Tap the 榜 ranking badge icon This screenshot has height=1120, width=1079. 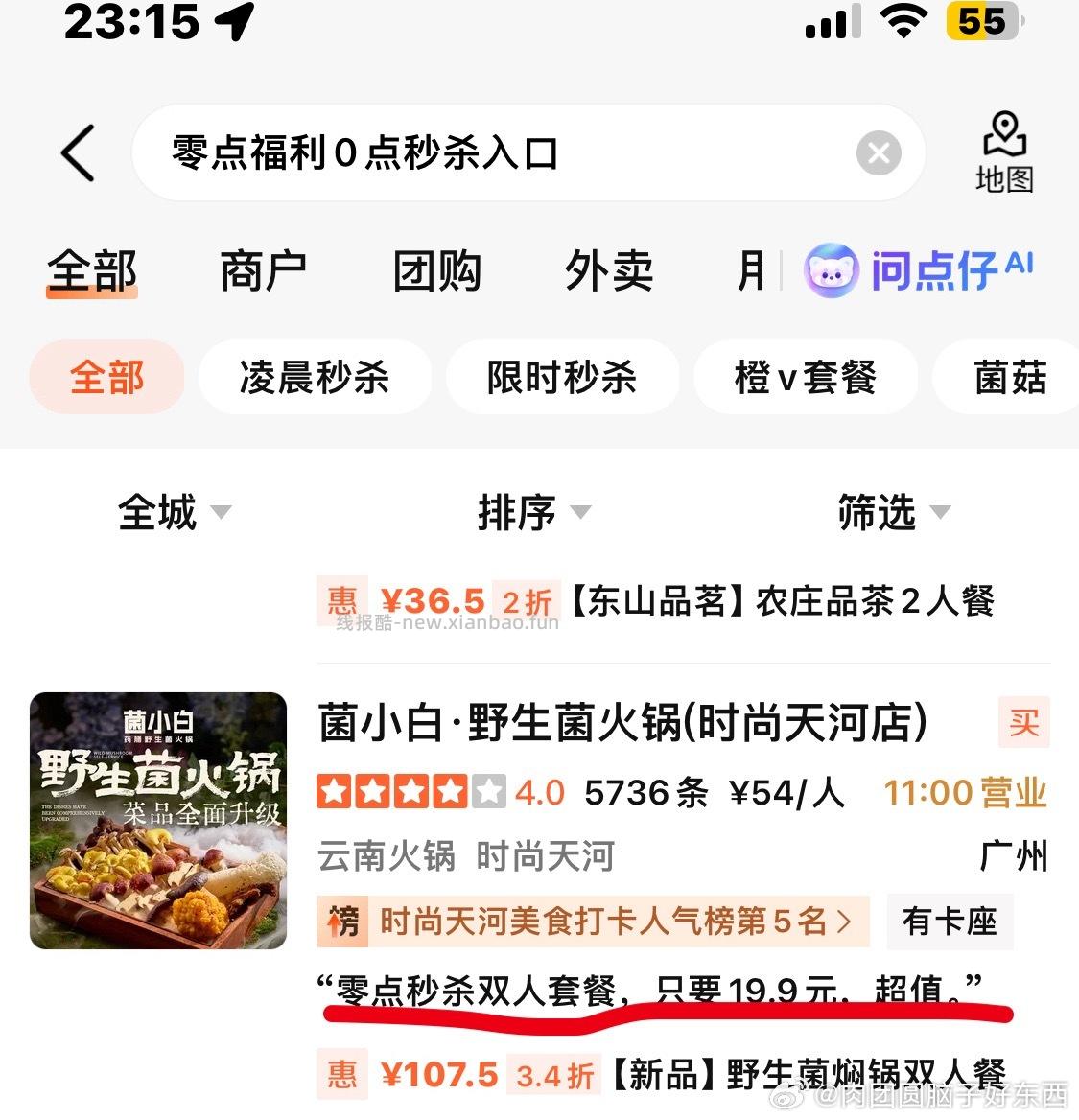[x=342, y=922]
